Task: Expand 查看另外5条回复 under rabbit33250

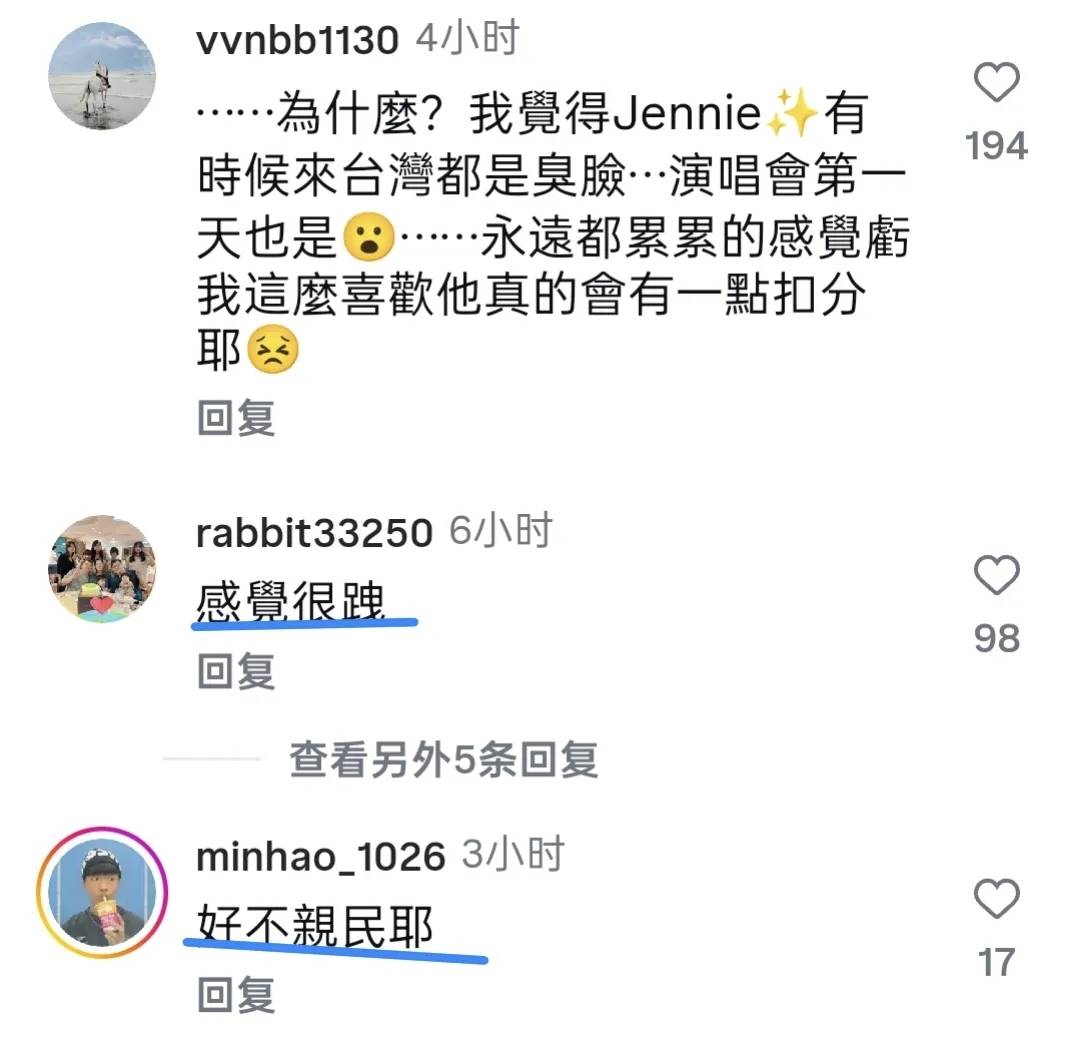Action: (x=443, y=761)
